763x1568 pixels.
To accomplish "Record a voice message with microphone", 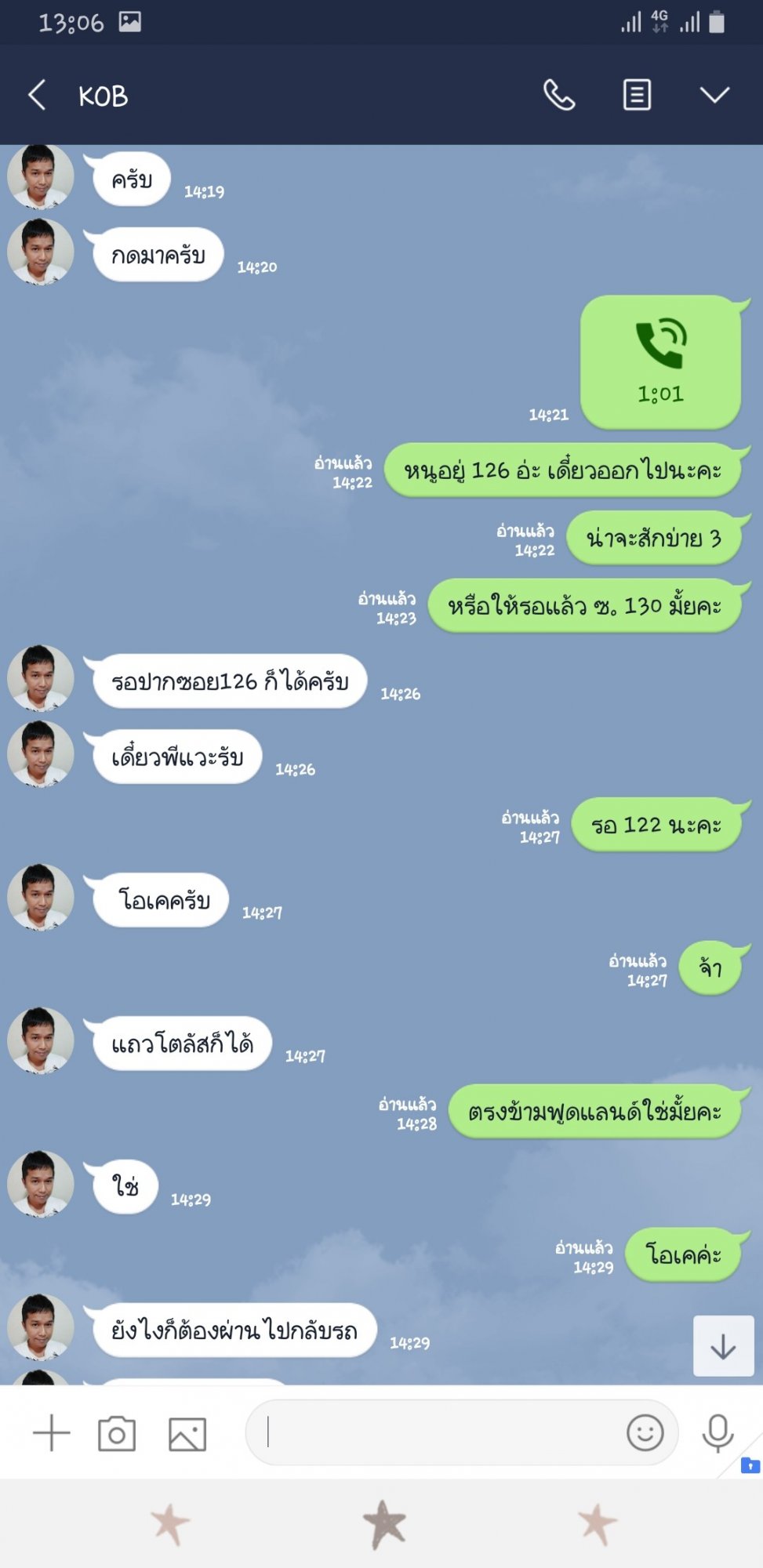I will click(718, 1433).
